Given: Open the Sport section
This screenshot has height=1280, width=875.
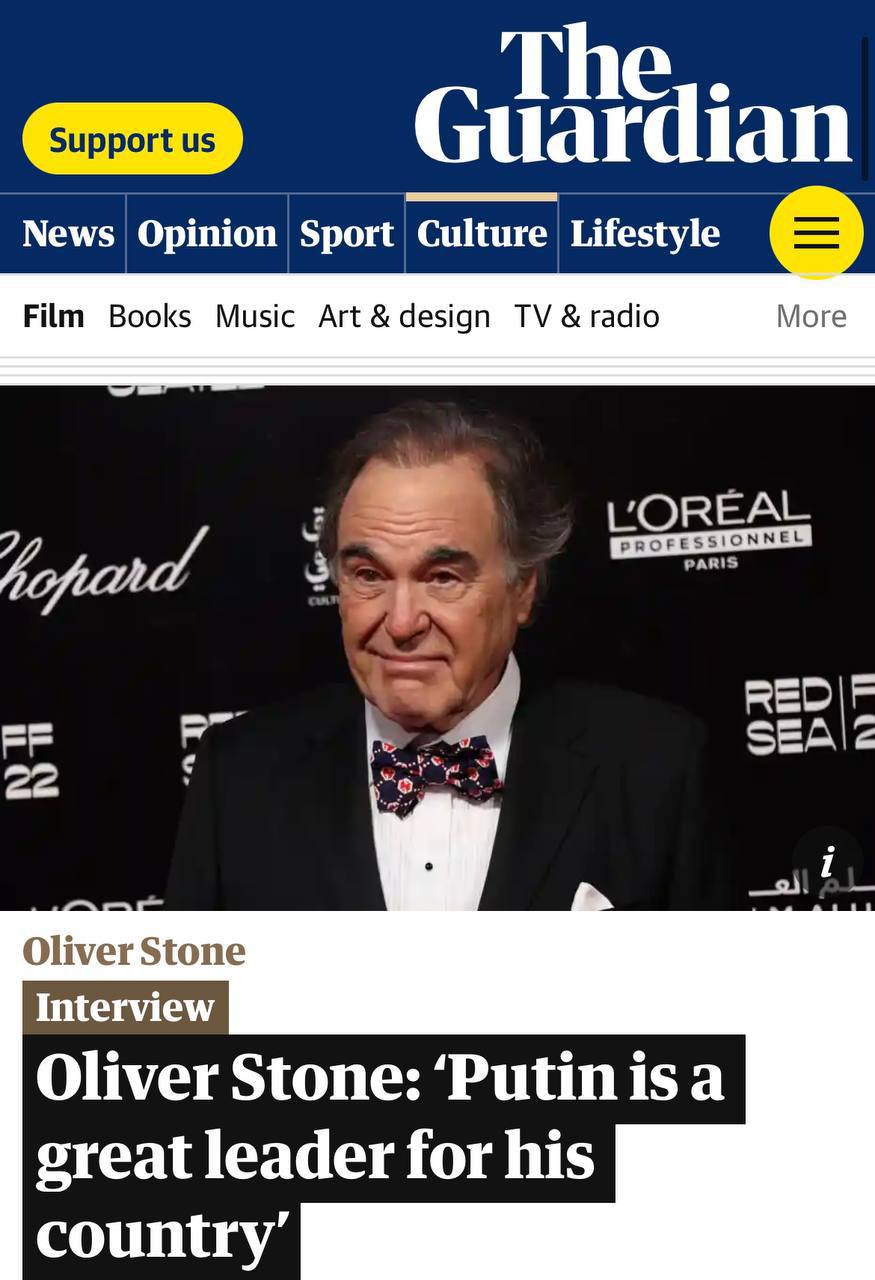Looking at the screenshot, I should click(x=347, y=234).
